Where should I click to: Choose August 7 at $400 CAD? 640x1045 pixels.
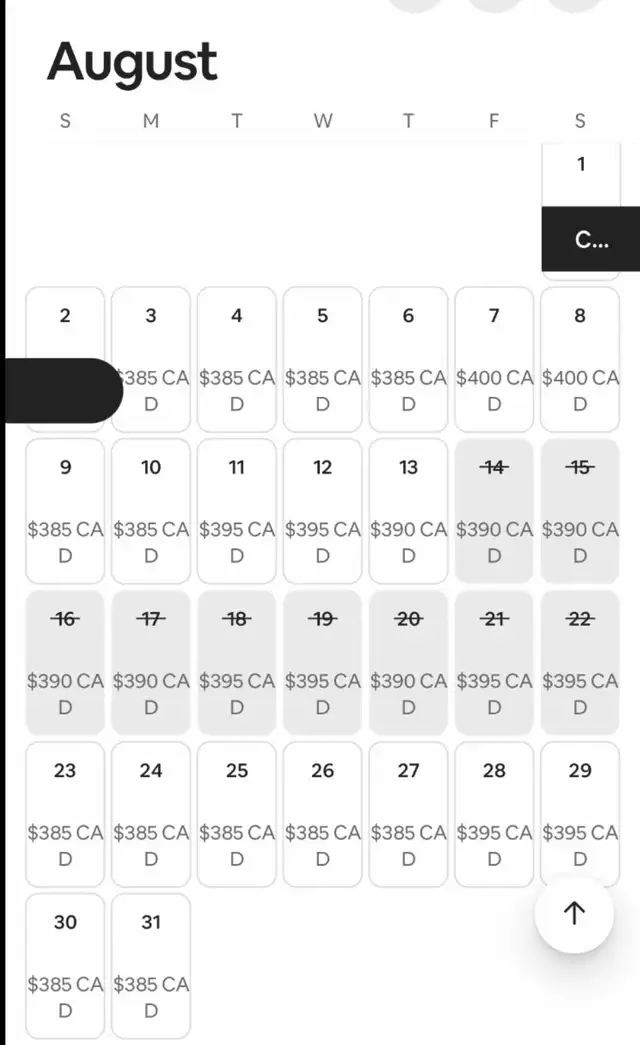(494, 360)
